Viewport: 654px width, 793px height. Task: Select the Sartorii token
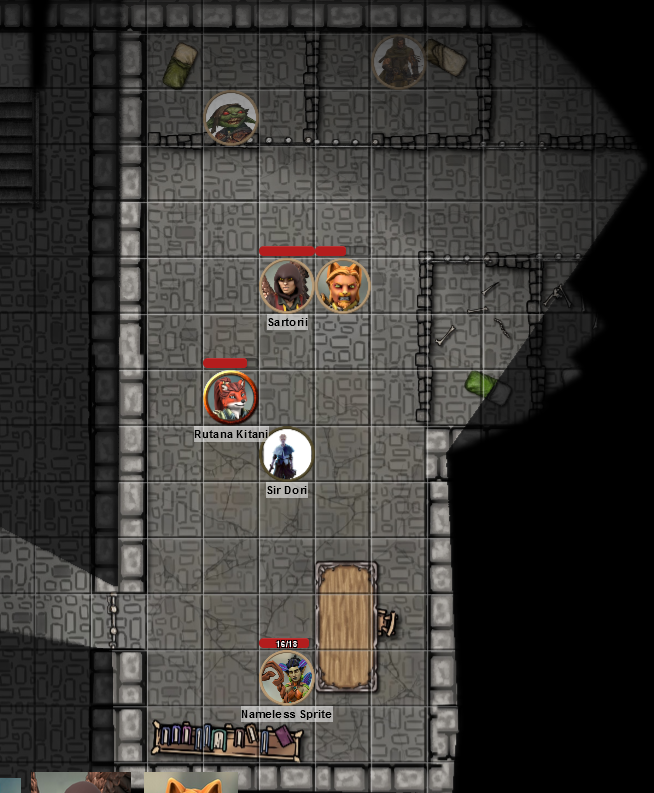coord(288,286)
